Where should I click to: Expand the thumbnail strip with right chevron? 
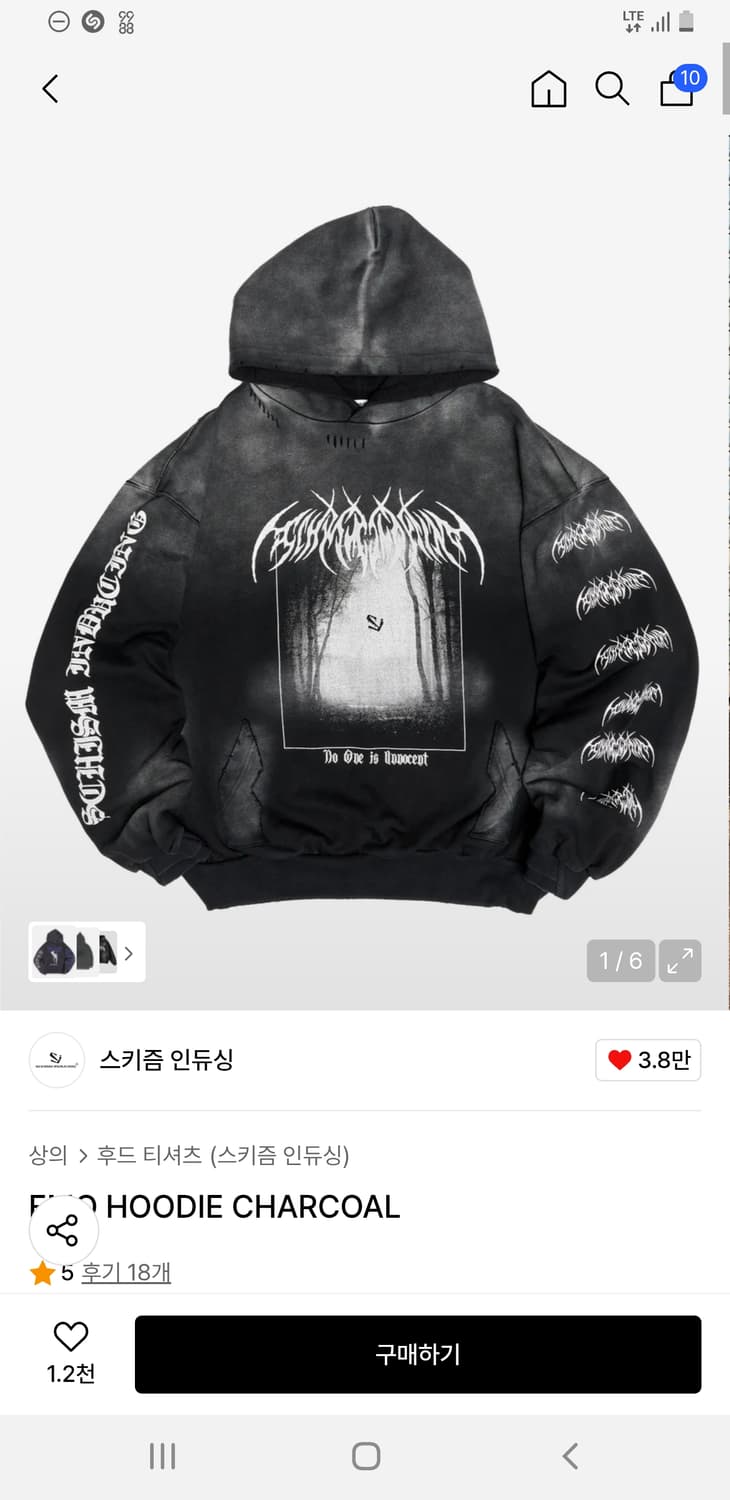tap(128, 953)
